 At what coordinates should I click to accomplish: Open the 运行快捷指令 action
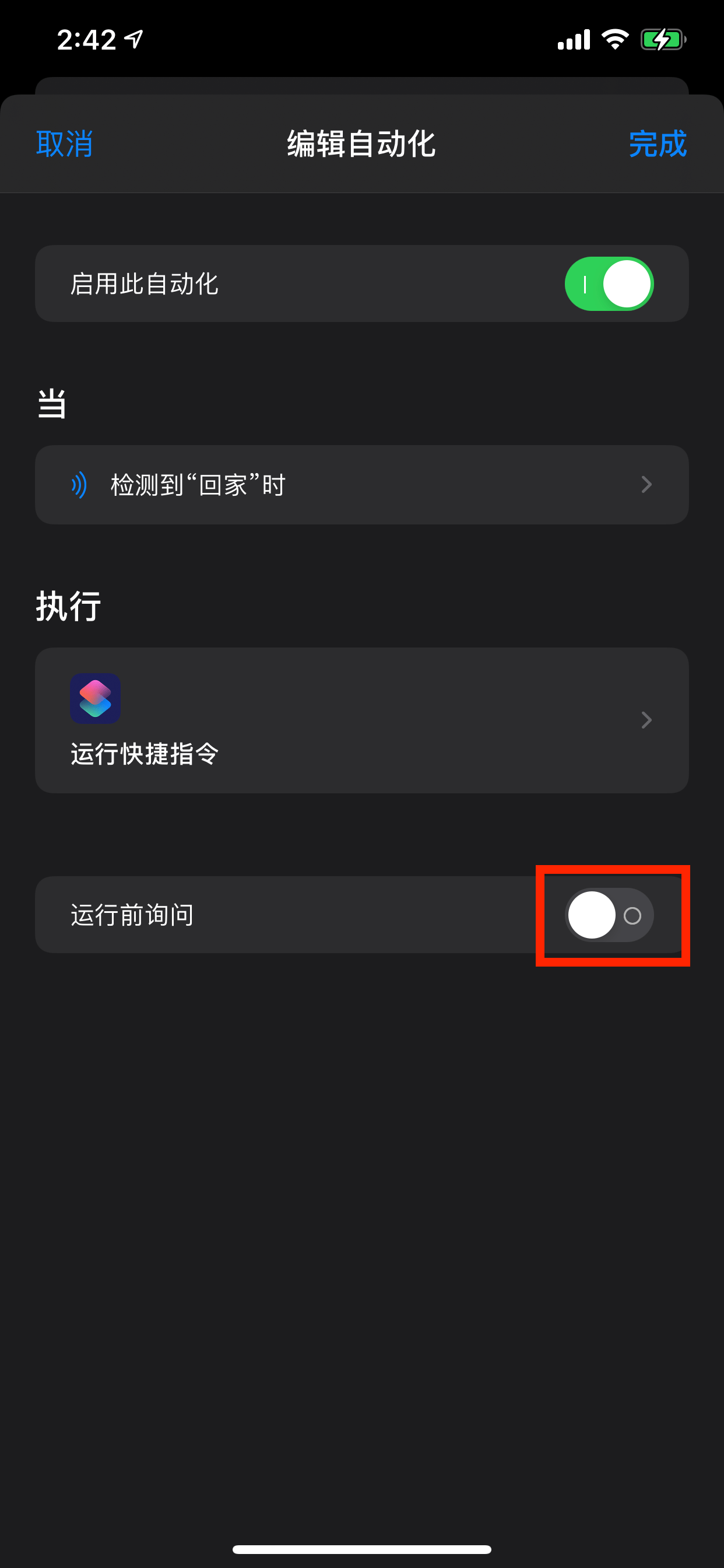point(361,720)
